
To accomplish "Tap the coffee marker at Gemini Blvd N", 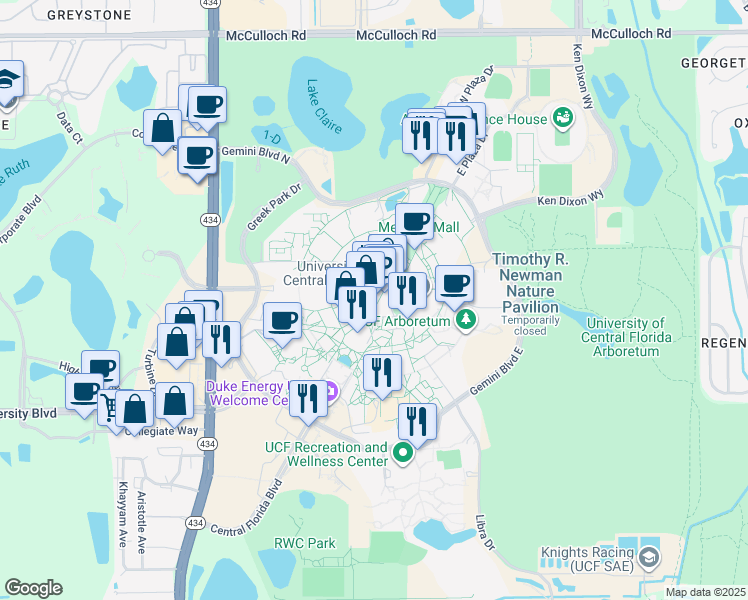I will point(197,157).
